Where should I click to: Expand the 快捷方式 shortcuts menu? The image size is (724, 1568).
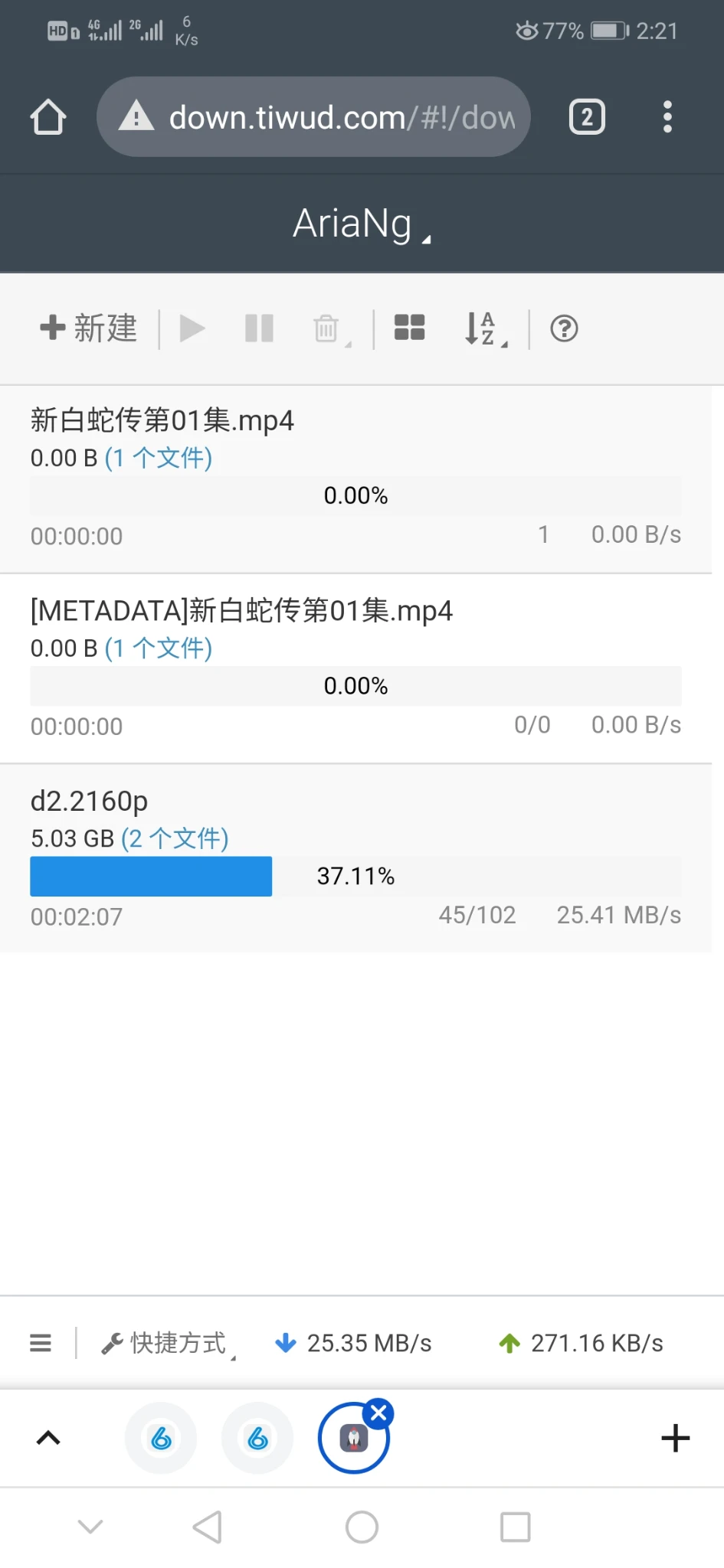pos(169,1344)
